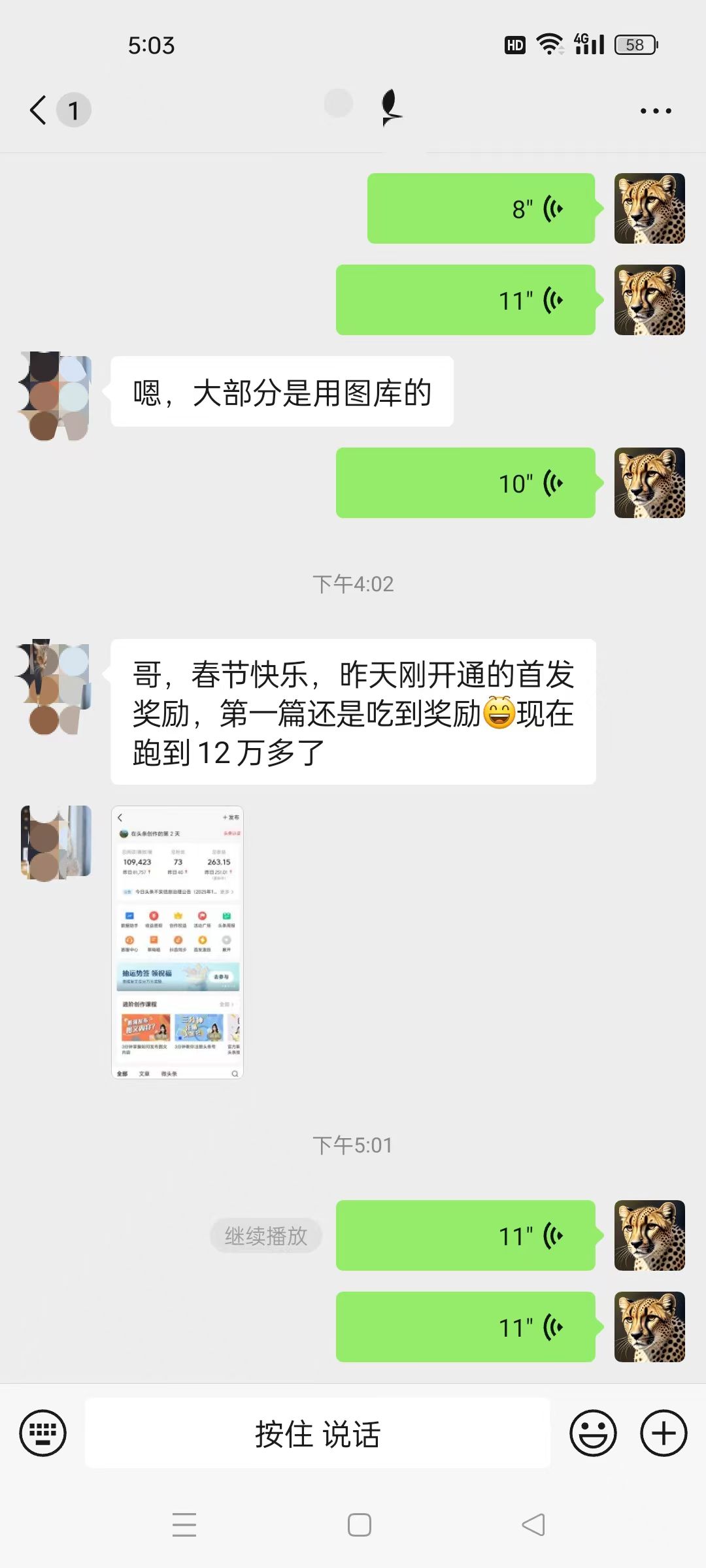Open the contact's avatar beside 嗯，大部分是用图库的
Viewport: 706px width, 1568px height.
click(56, 396)
